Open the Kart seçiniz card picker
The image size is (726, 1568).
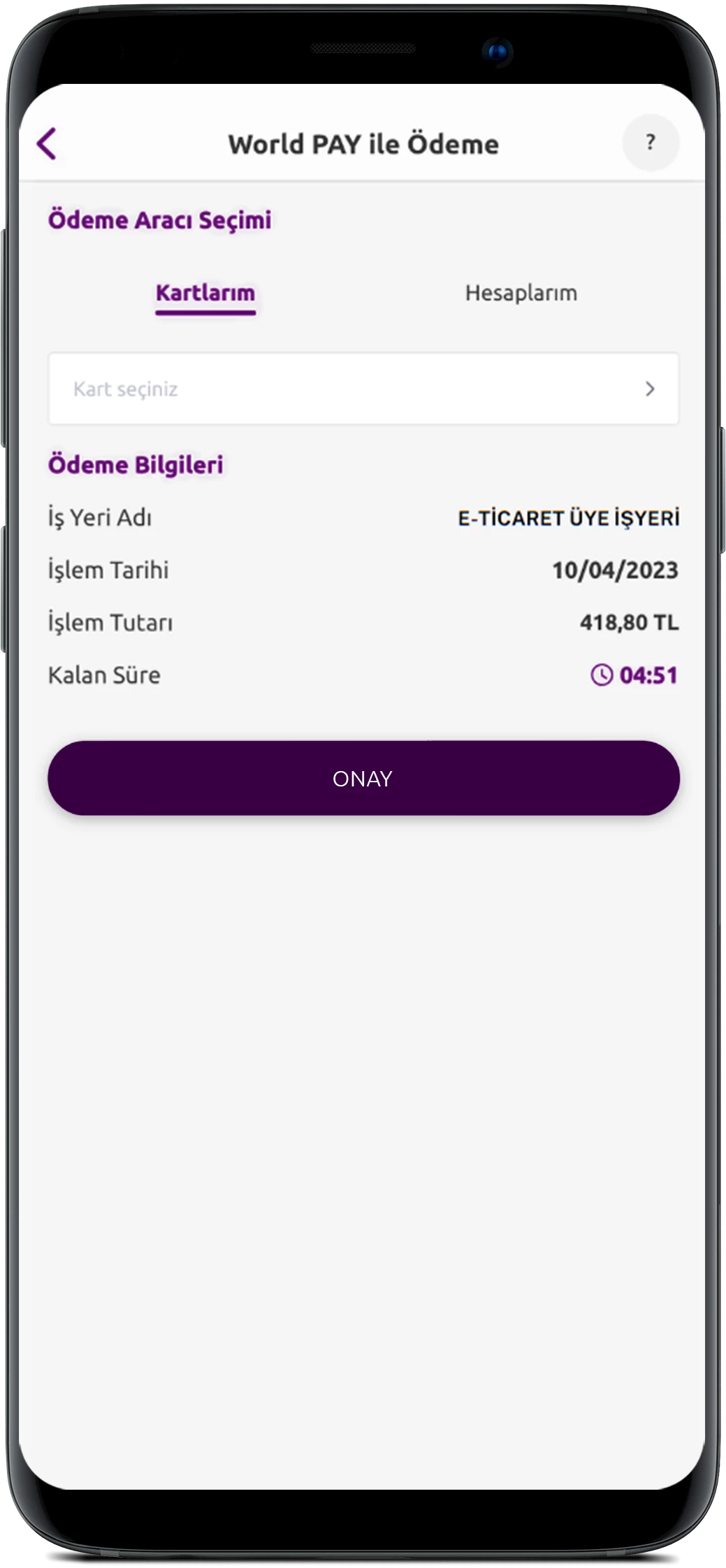click(363, 389)
